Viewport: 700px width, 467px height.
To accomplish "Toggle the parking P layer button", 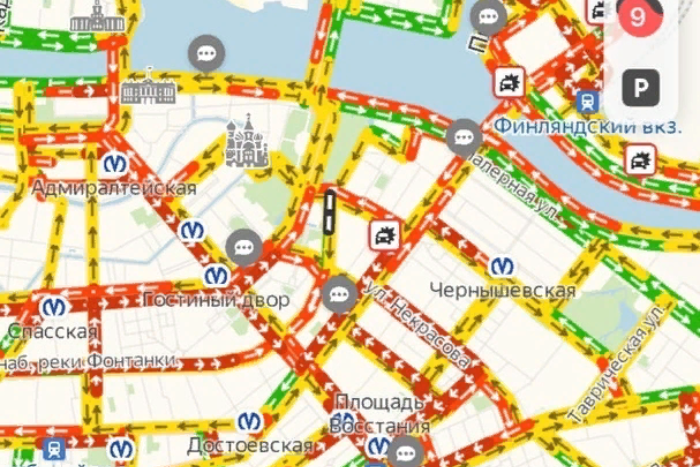I will click(x=641, y=88).
